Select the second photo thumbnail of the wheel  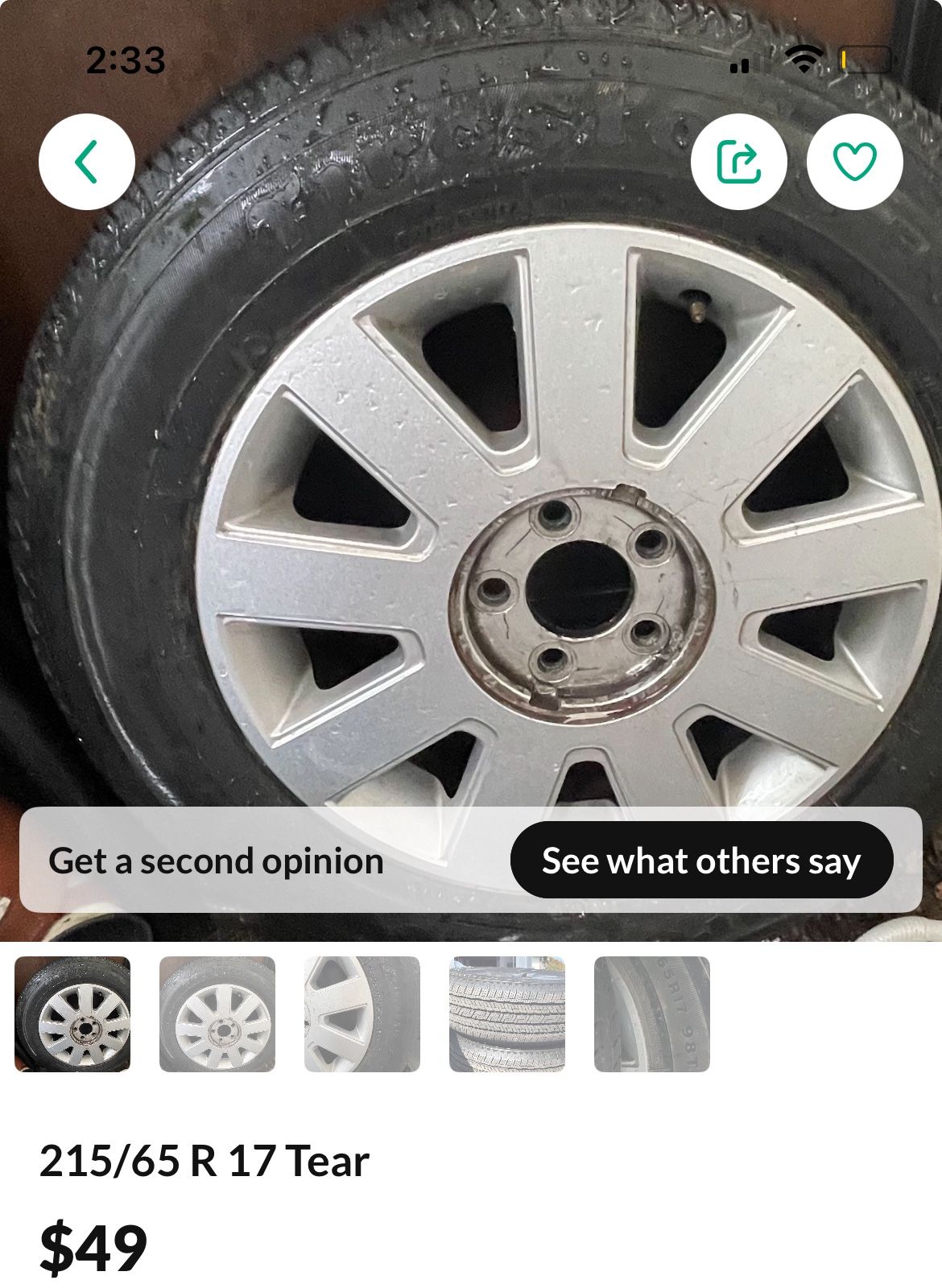pos(217,1014)
